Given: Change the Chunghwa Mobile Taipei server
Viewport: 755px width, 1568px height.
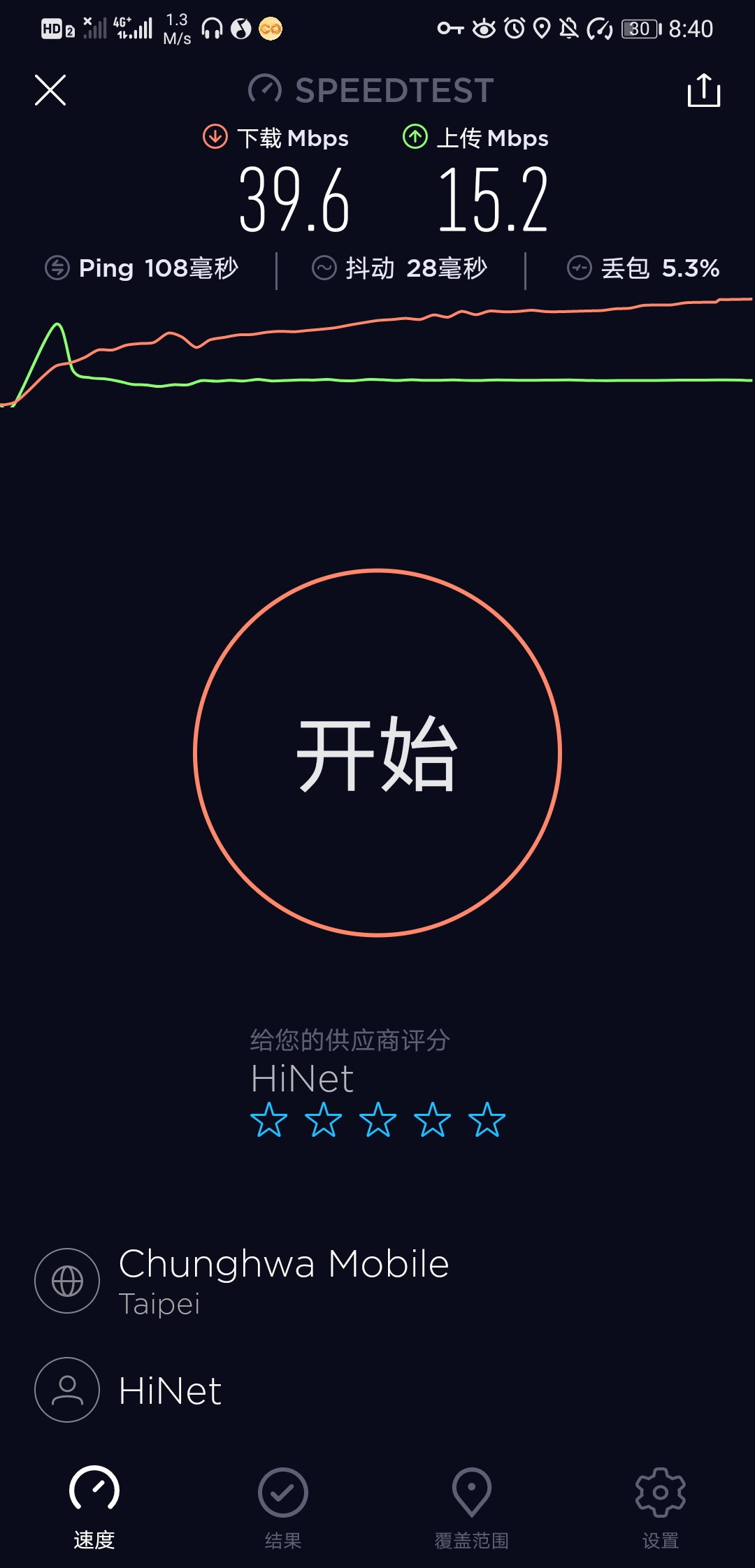Looking at the screenshot, I should pyautogui.click(x=283, y=1280).
